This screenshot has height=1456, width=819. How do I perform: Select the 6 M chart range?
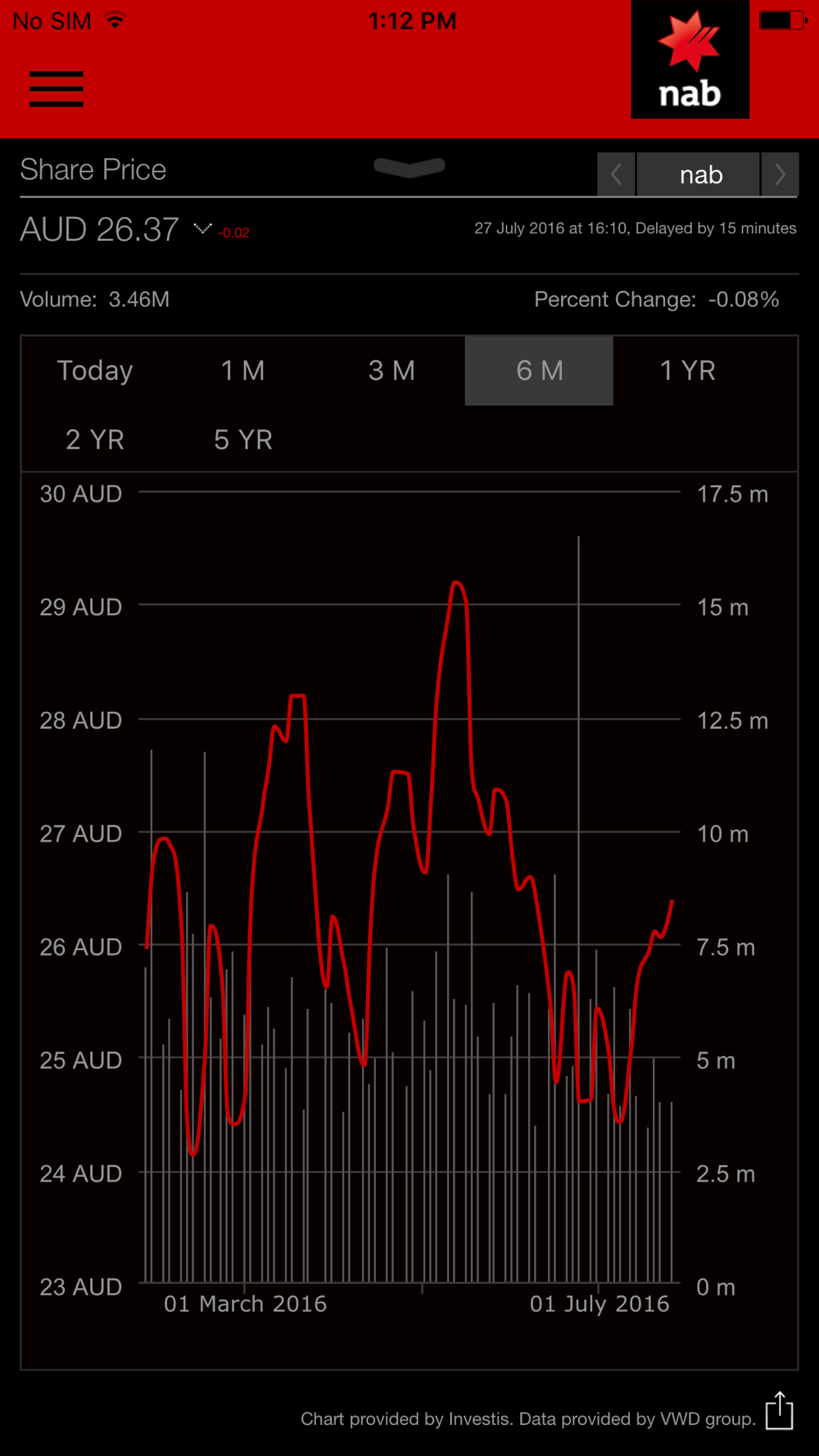[539, 370]
